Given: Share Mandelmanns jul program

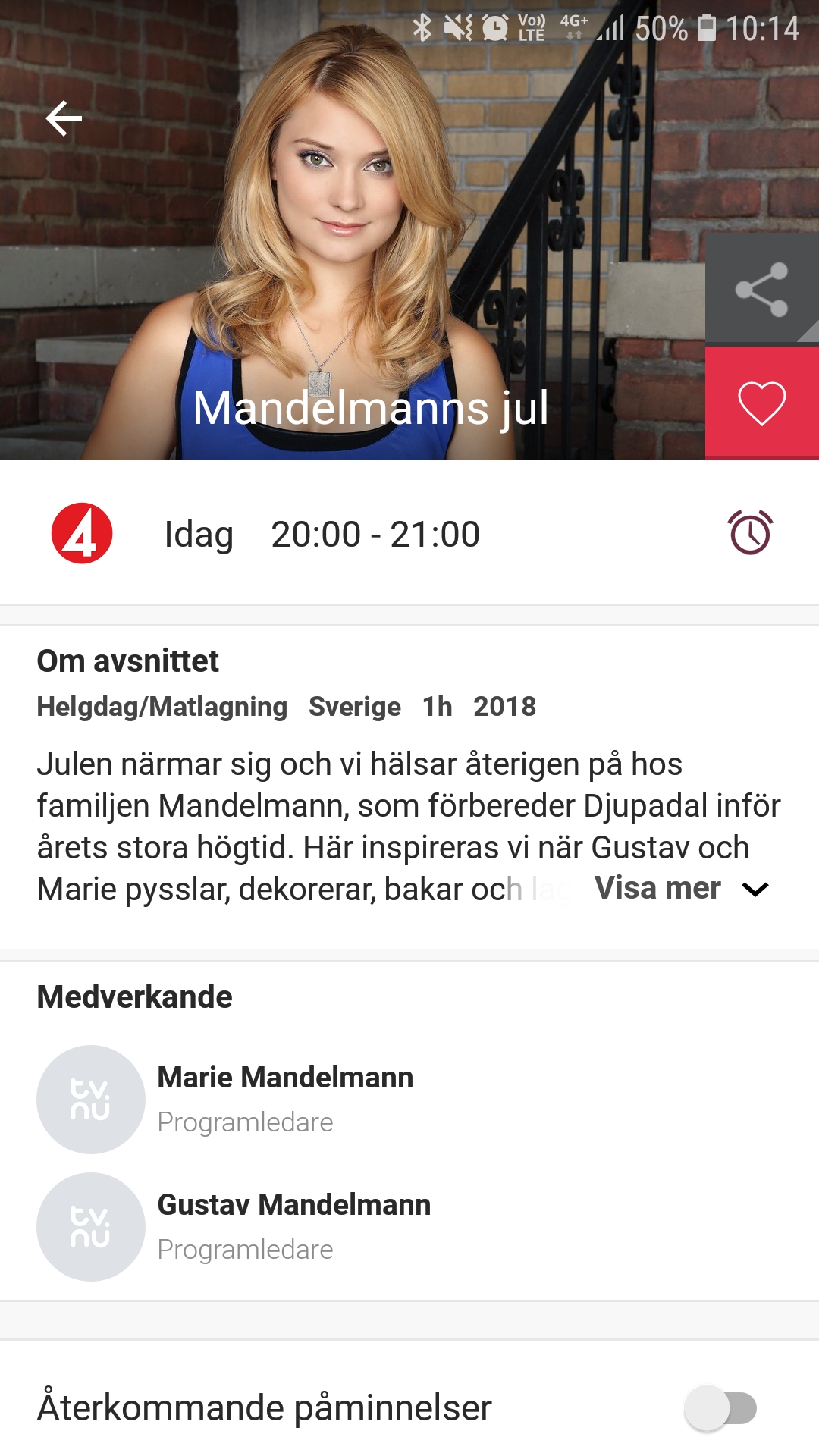Looking at the screenshot, I should click(x=761, y=290).
